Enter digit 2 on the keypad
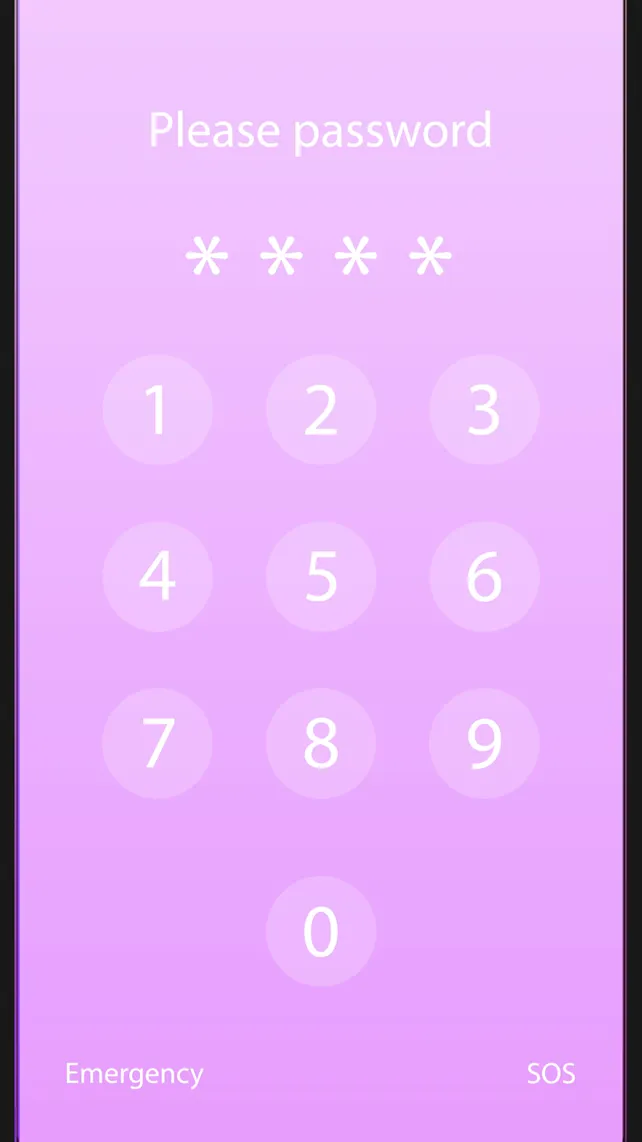Screen dimensions: 642x1142 (321, 410)
